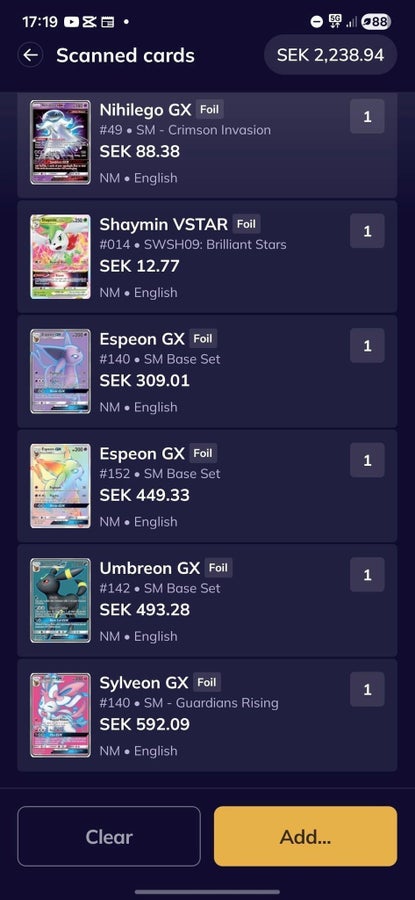Viewport: 415px width, 900px height.
Task: Change quantity for Shaymin VSTAR
Action: coord(367,231)
